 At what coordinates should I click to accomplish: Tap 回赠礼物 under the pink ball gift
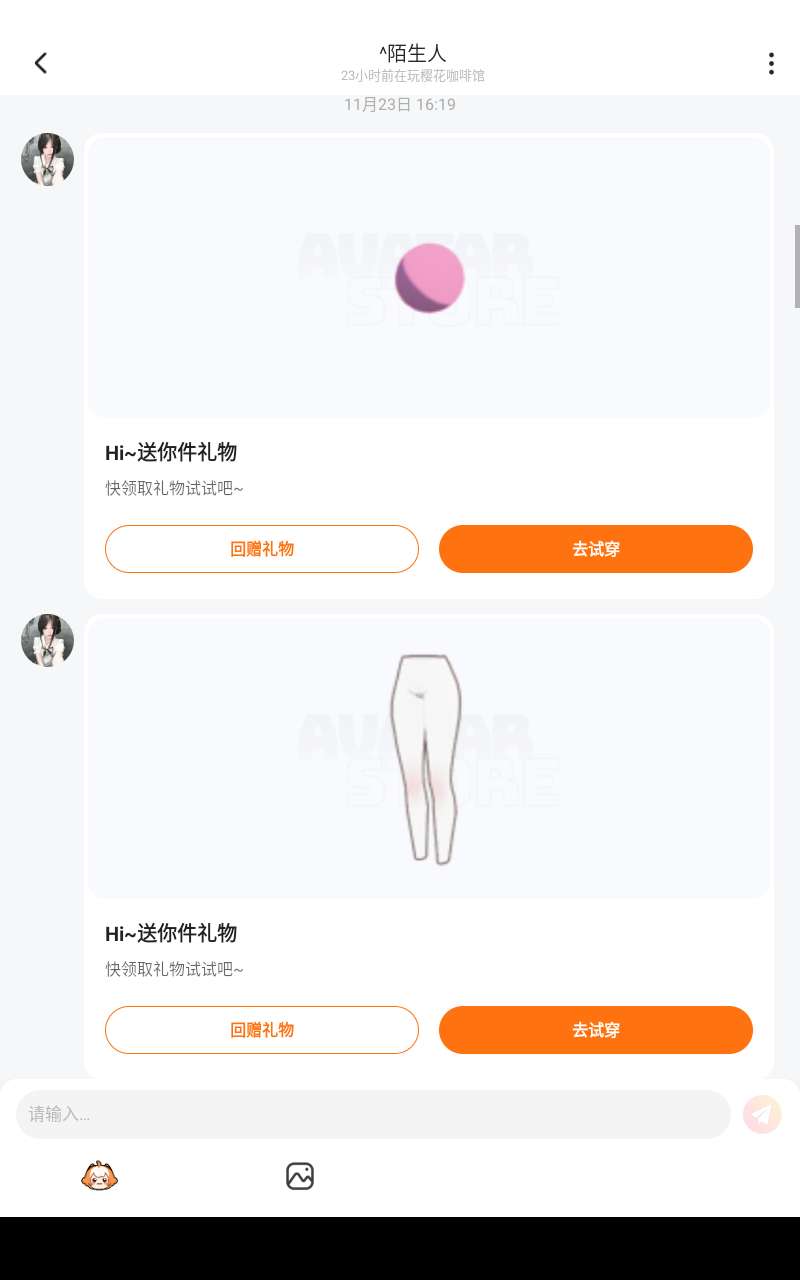[261, 549]
